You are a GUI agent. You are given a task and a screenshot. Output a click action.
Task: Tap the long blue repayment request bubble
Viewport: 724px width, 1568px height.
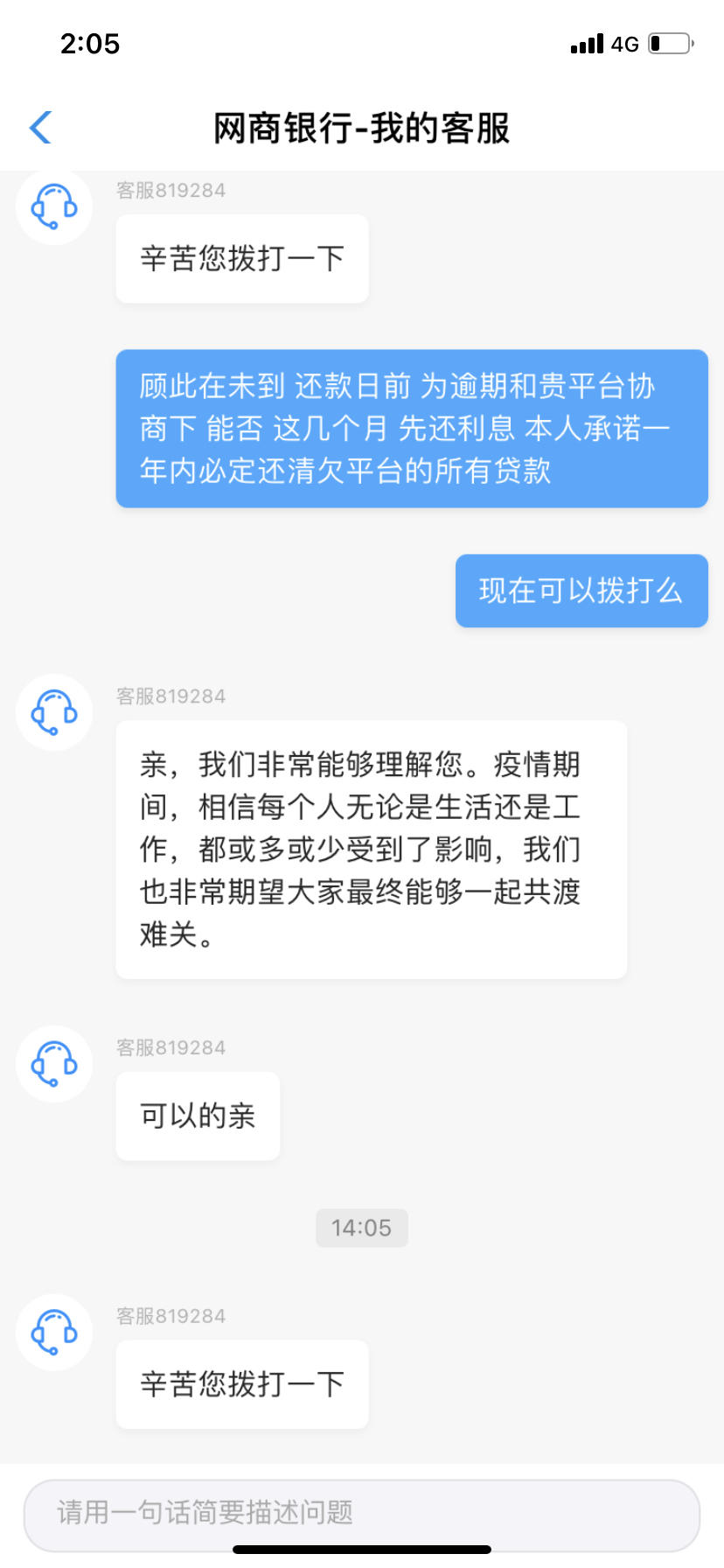click(411, 428)
